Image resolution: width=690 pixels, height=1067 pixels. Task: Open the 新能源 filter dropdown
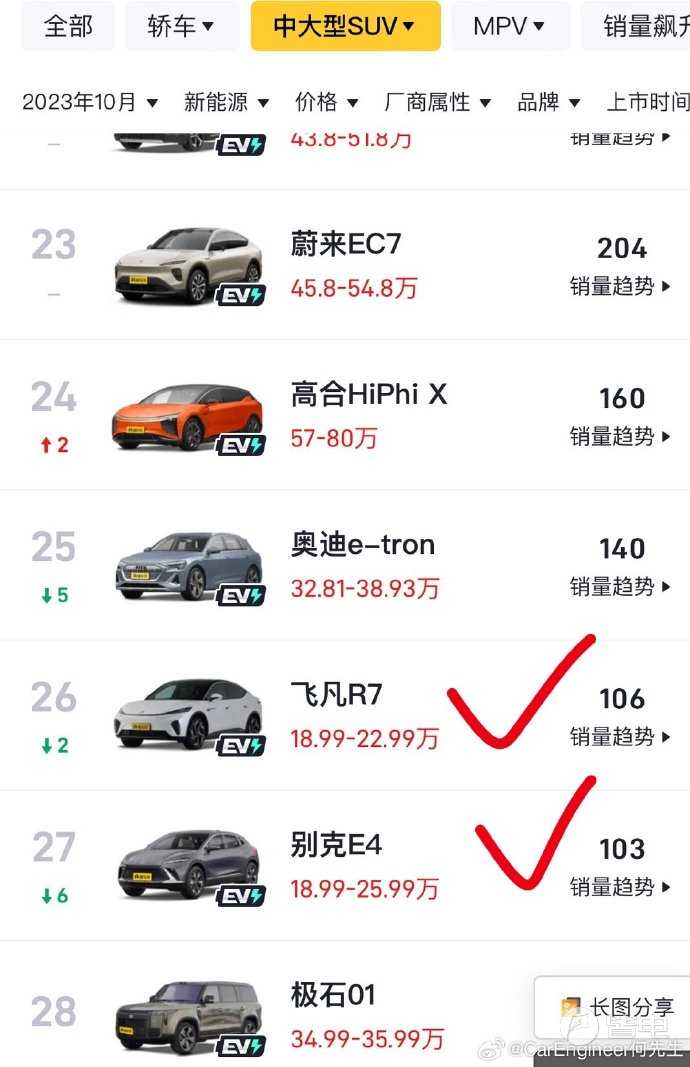coord(226,101)
